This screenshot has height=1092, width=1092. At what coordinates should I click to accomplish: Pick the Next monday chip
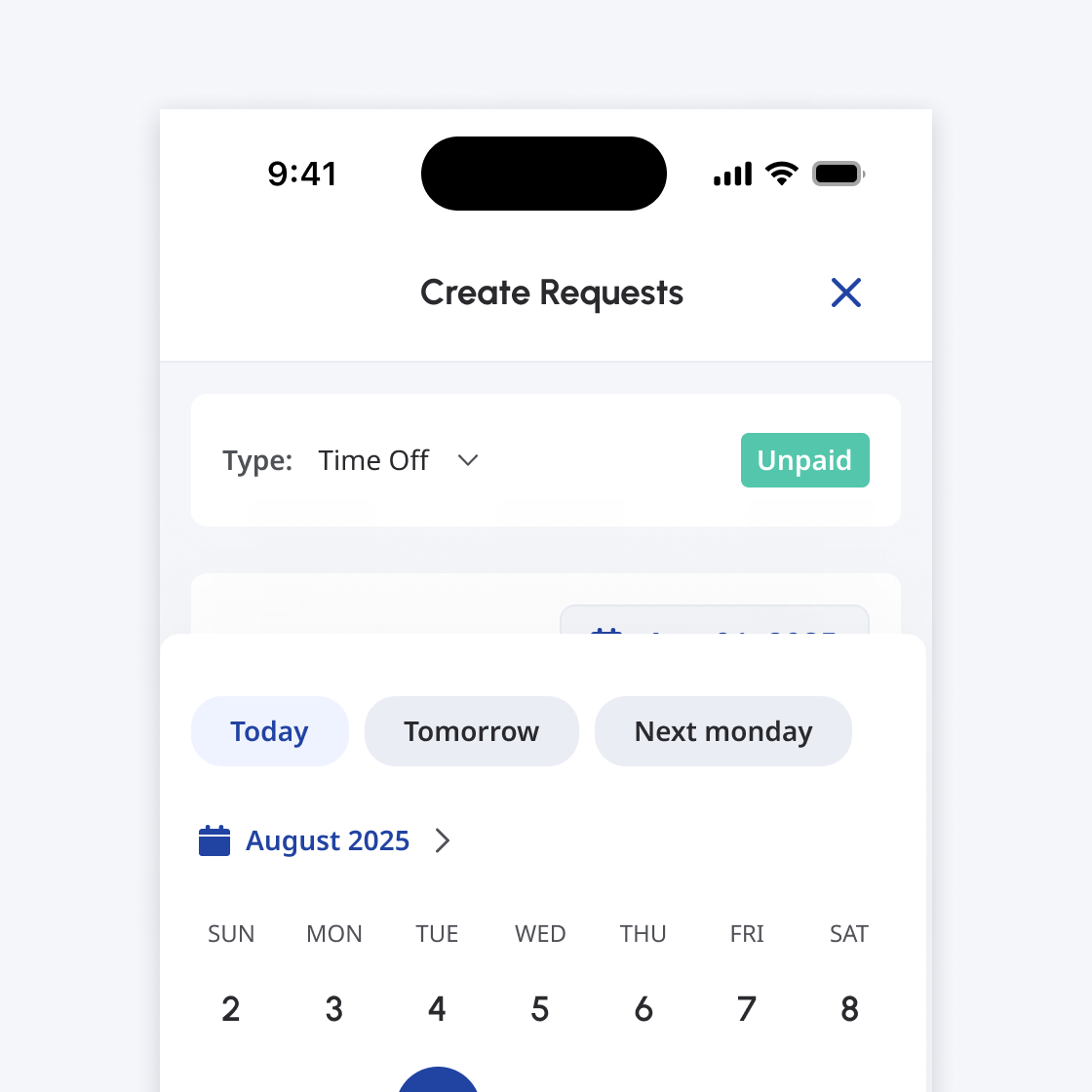coord(722,731)
